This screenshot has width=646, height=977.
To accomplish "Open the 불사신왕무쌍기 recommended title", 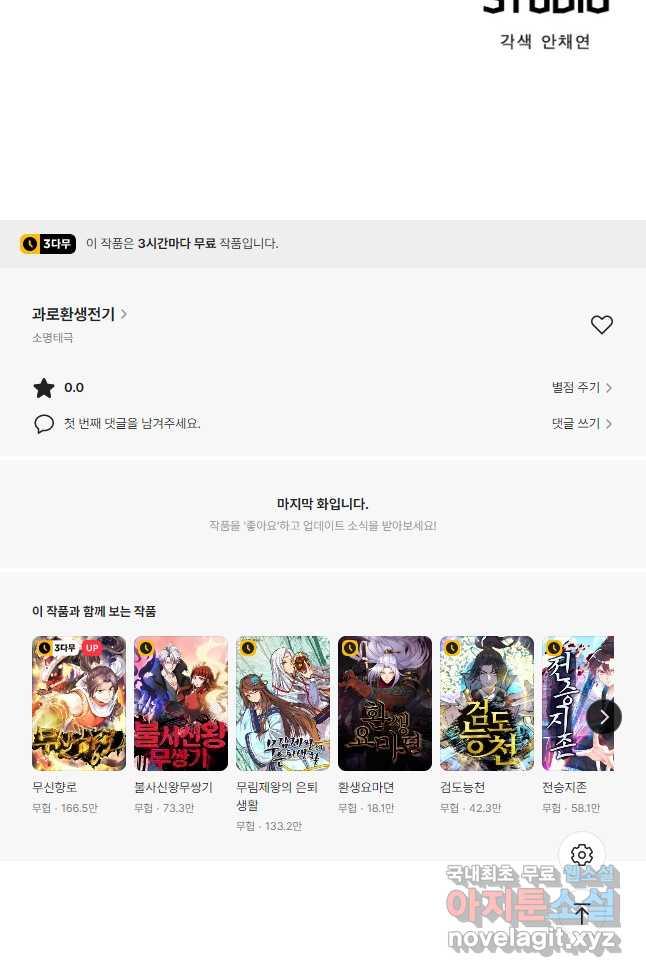I will point(181,703).
